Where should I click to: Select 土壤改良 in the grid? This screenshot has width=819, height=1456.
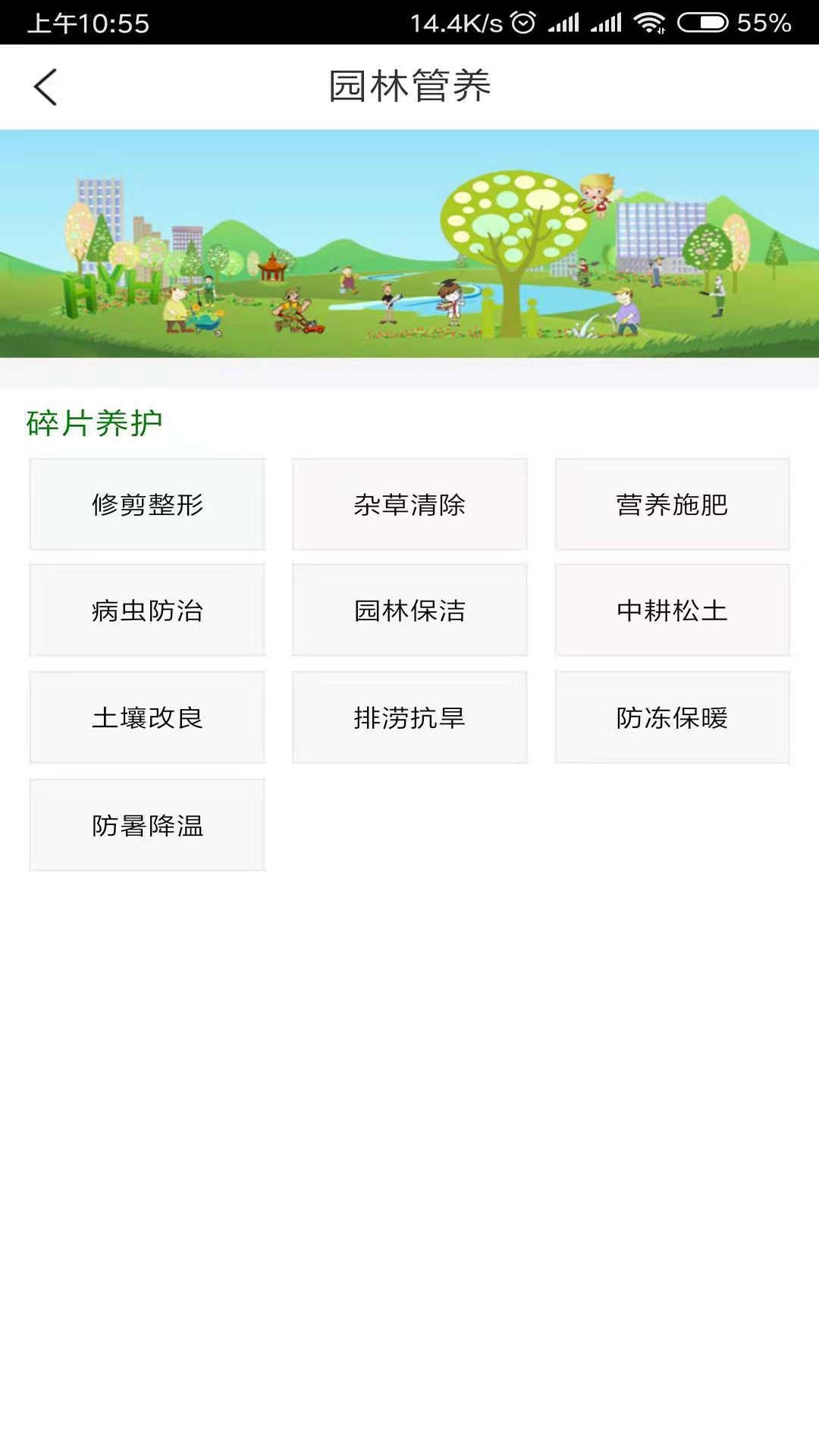147,717
